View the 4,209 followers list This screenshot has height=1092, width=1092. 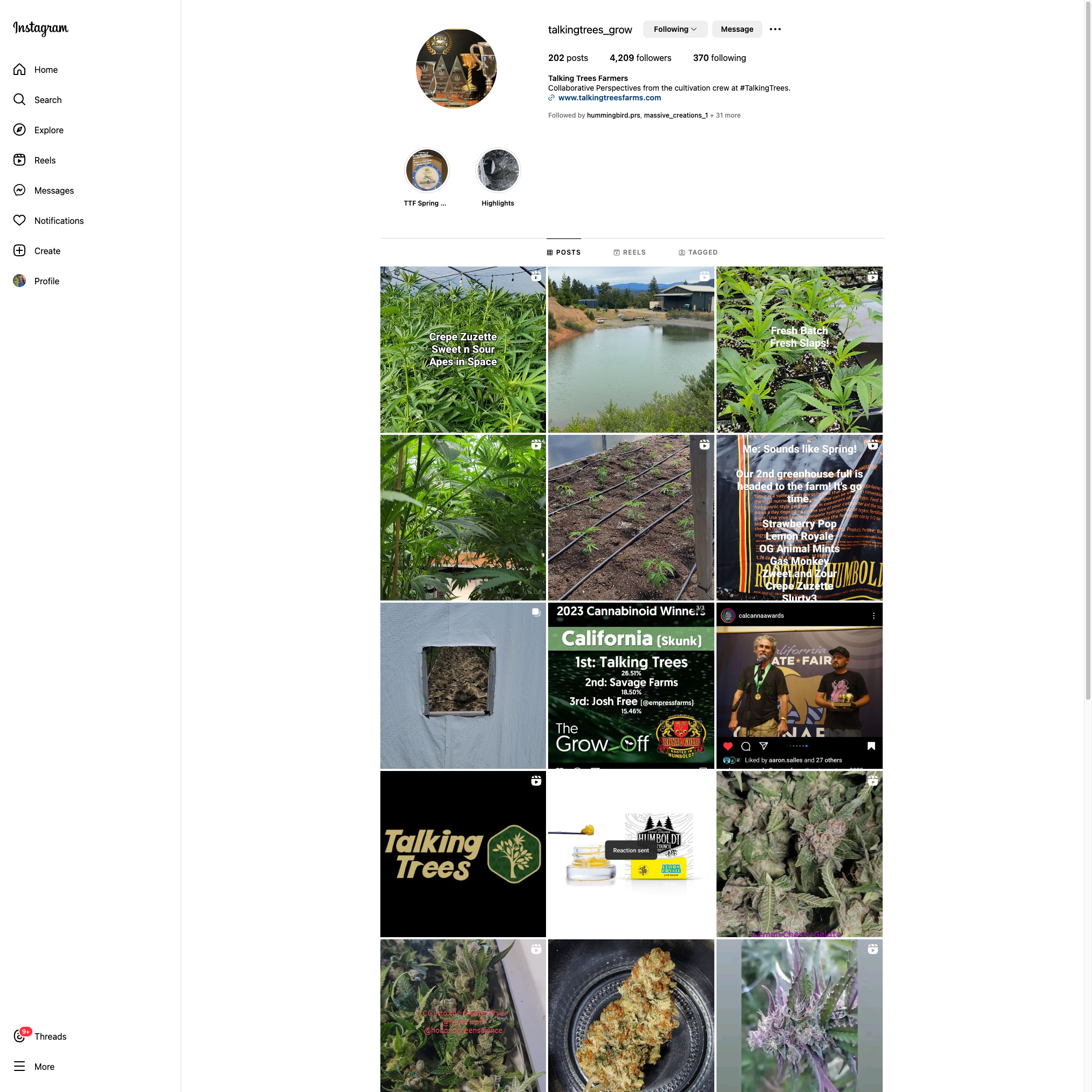tap(640, 58)
